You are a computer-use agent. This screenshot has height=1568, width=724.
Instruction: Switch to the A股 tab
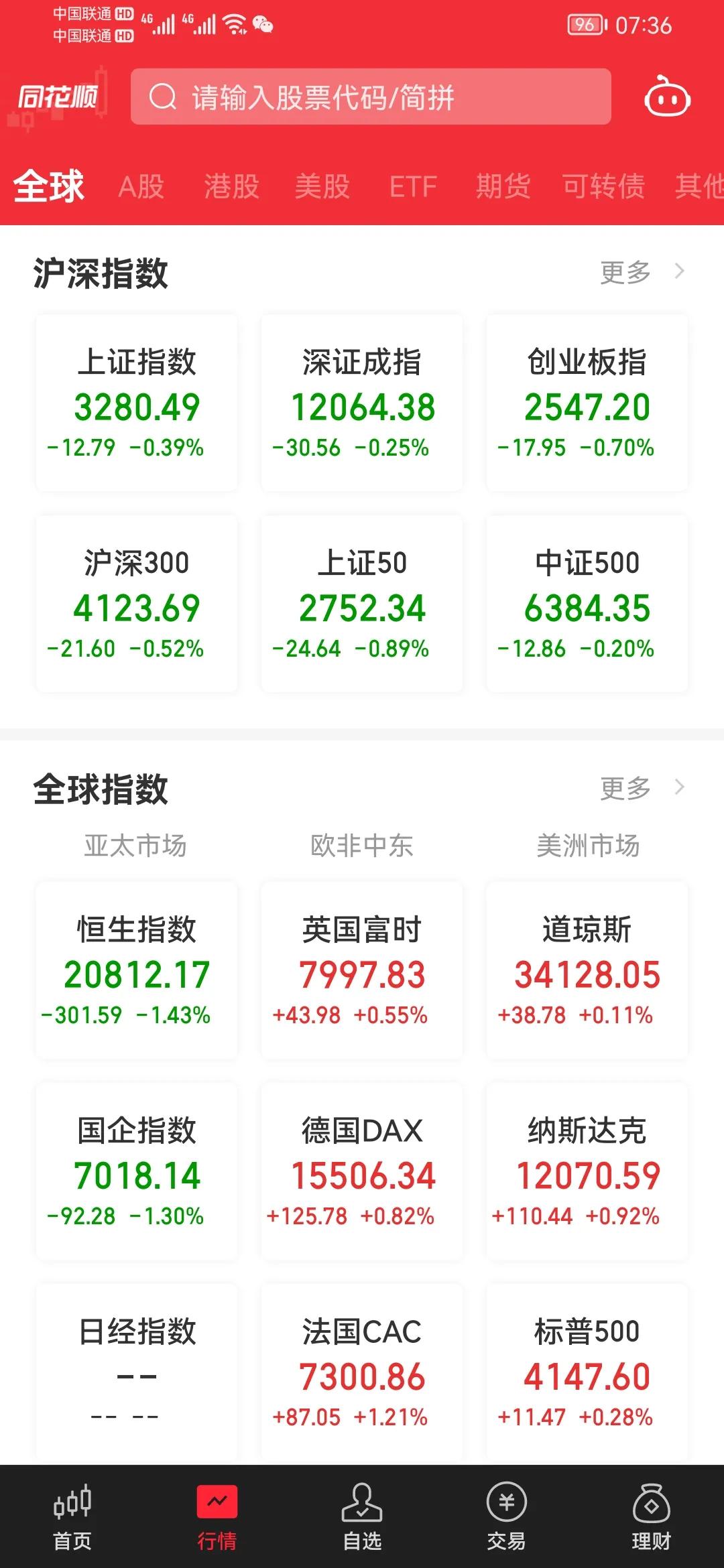(140, 187)
